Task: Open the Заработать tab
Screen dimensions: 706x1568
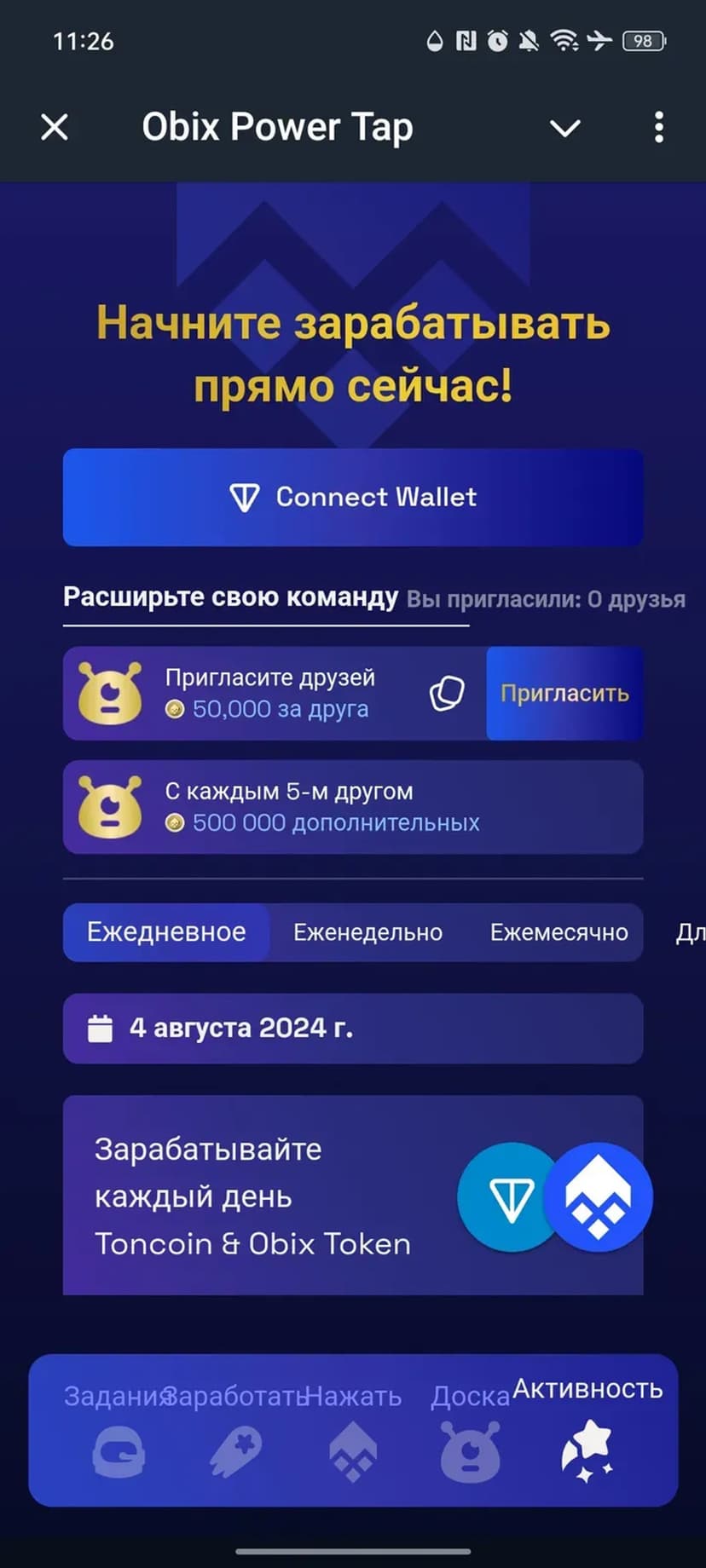Action: click(235, 1433)
